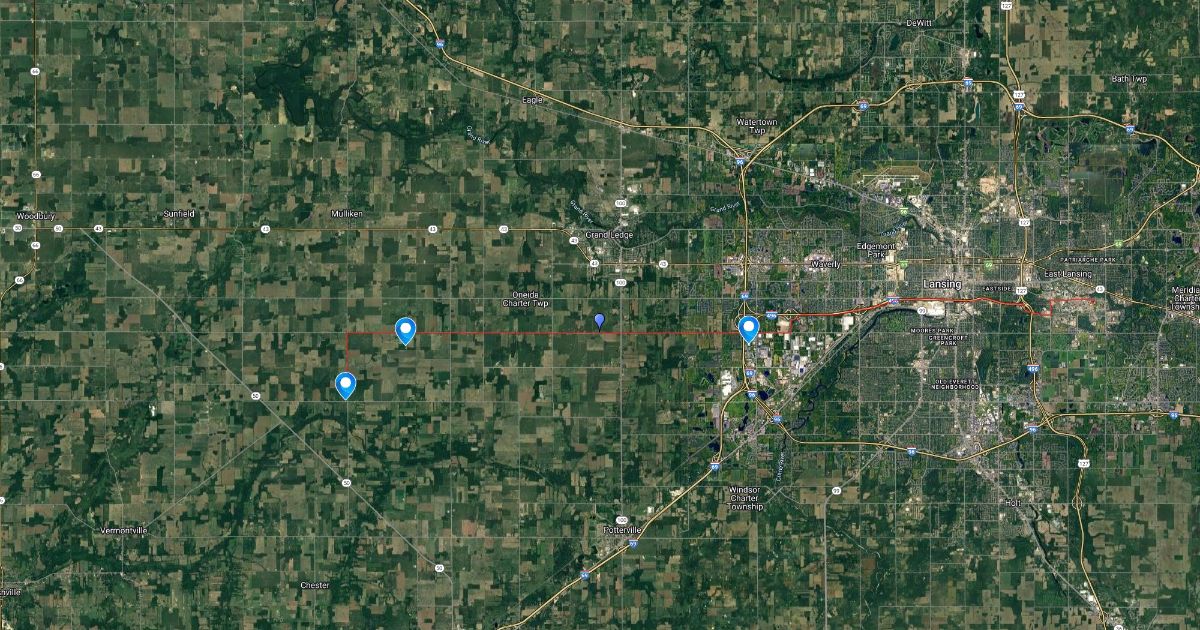Select the pin beside the interstate near Lansing
This screenshot has height=630, width=1200.
coord(748,328)
